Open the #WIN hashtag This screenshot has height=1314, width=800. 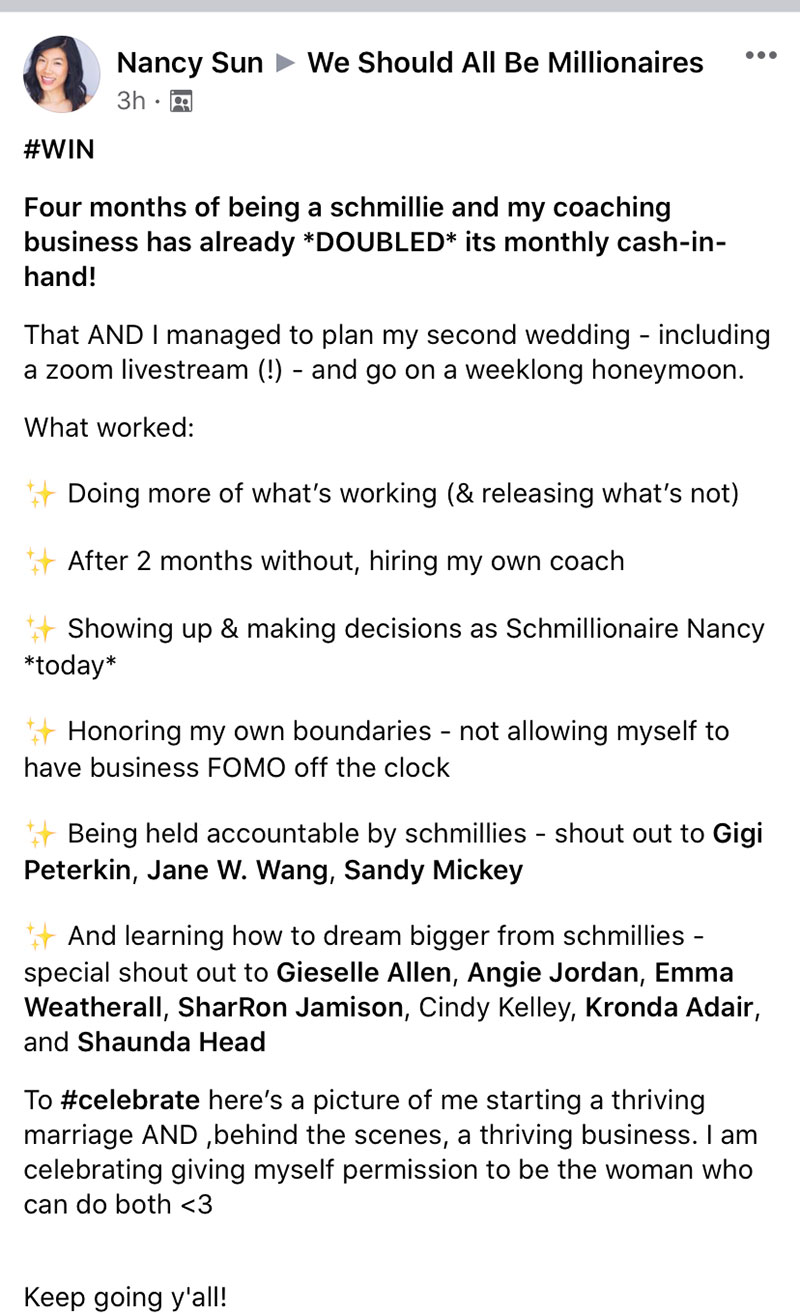(x=58, y=151)
